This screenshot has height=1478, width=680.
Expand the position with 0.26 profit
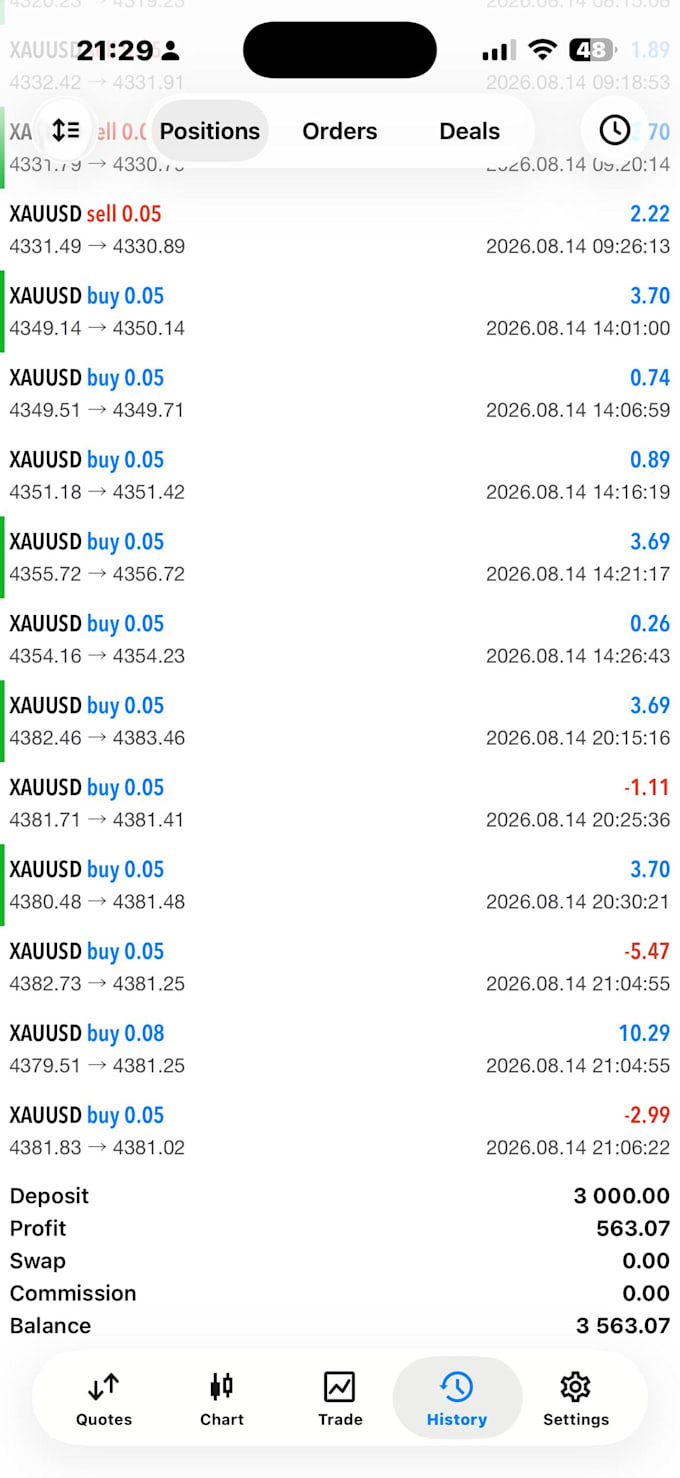click(340, 640)
